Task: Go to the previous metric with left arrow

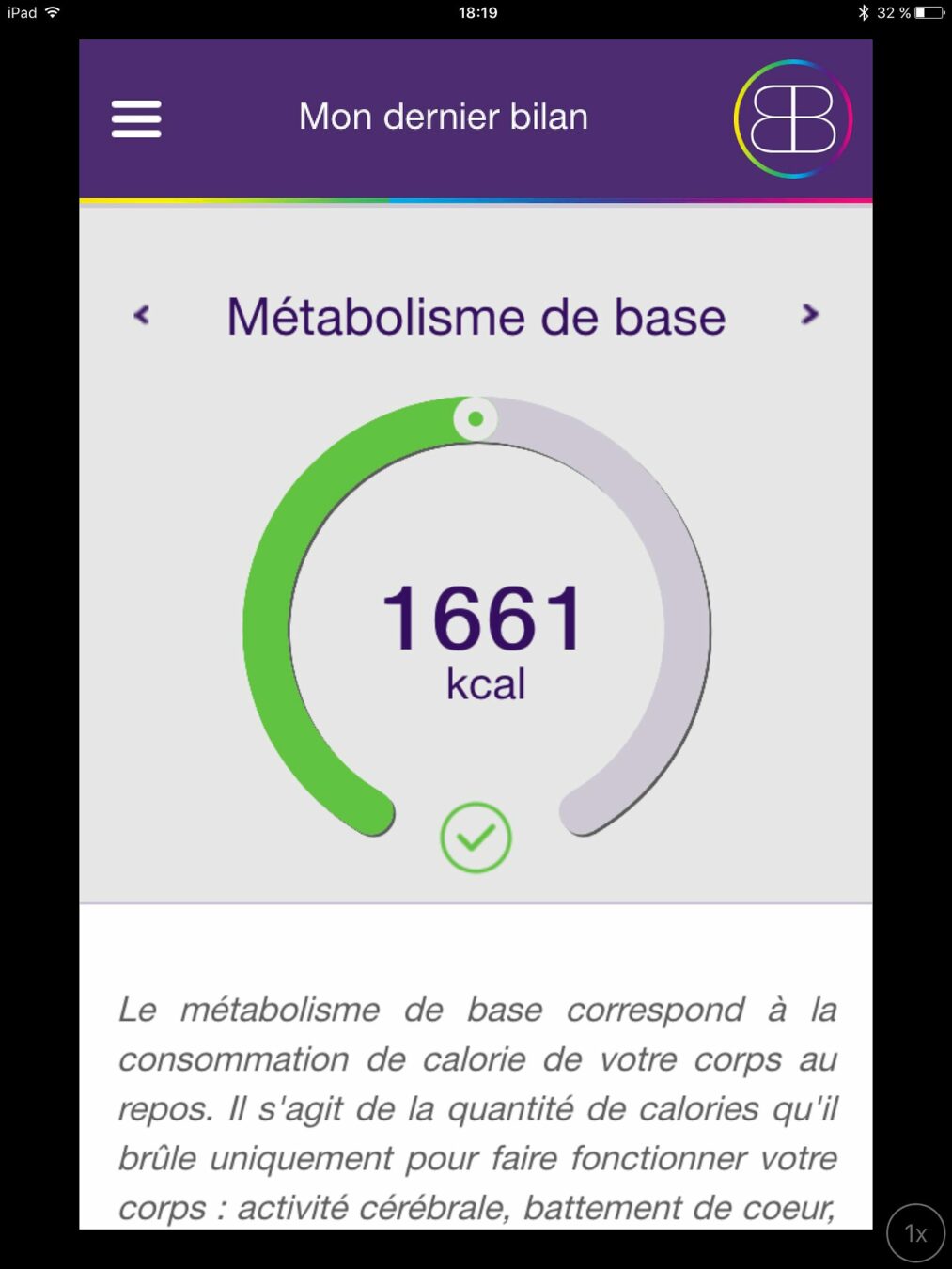Action: point(142,315)
